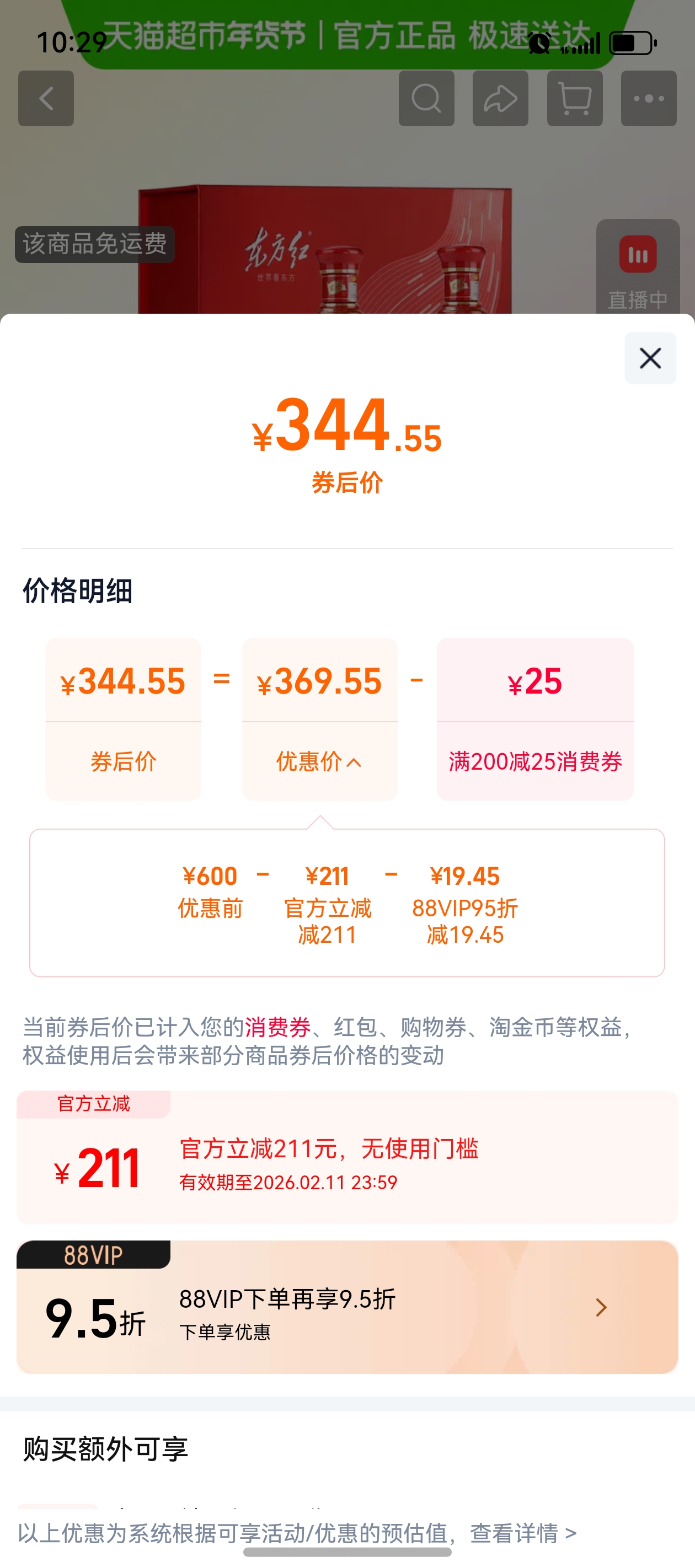The height and width of the screenshot is (1568, 695).
Task: Dismiss the price popup with the X
Action: click(x=650, y=358)
